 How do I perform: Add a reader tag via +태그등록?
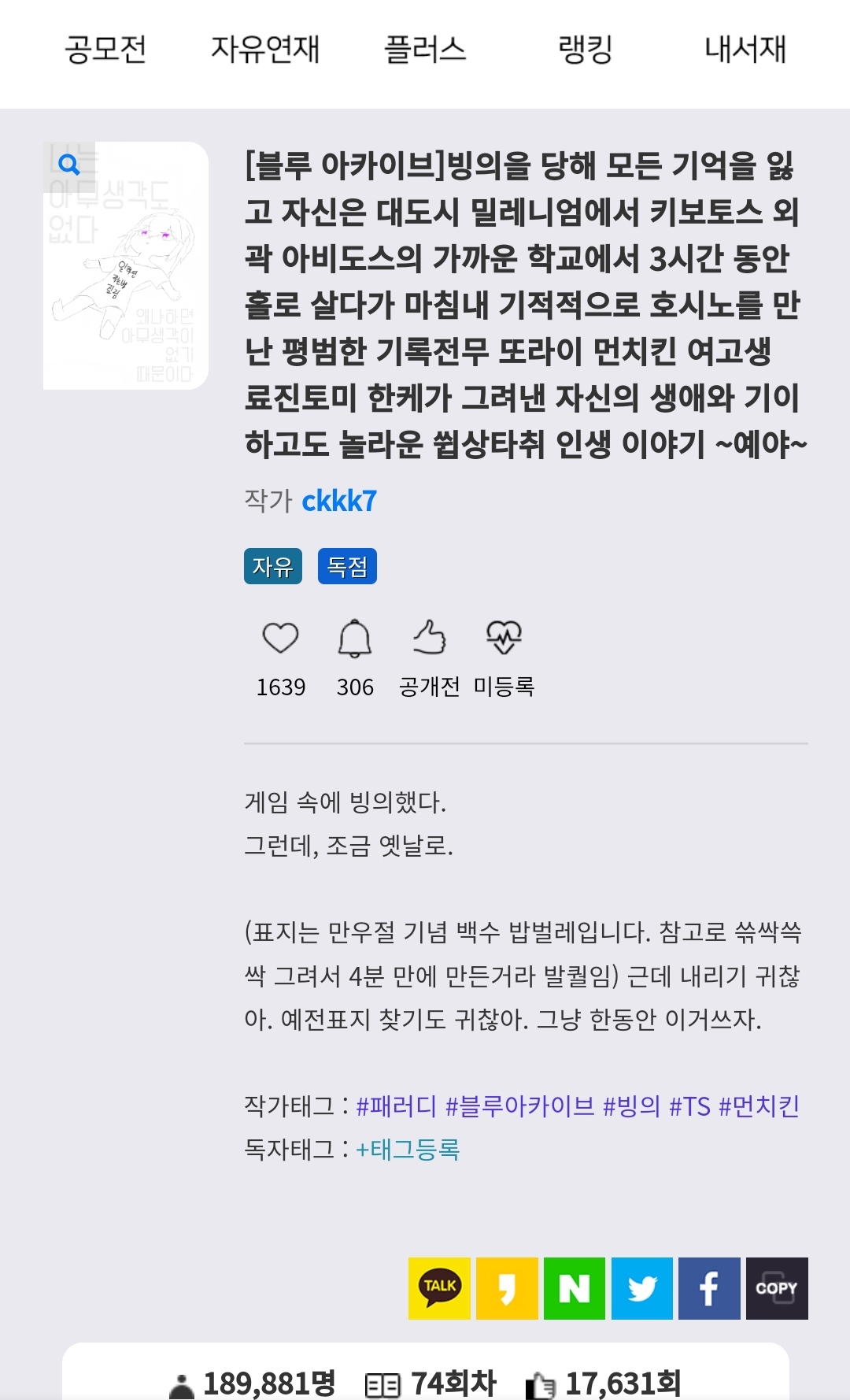(x=408, y=1150)
